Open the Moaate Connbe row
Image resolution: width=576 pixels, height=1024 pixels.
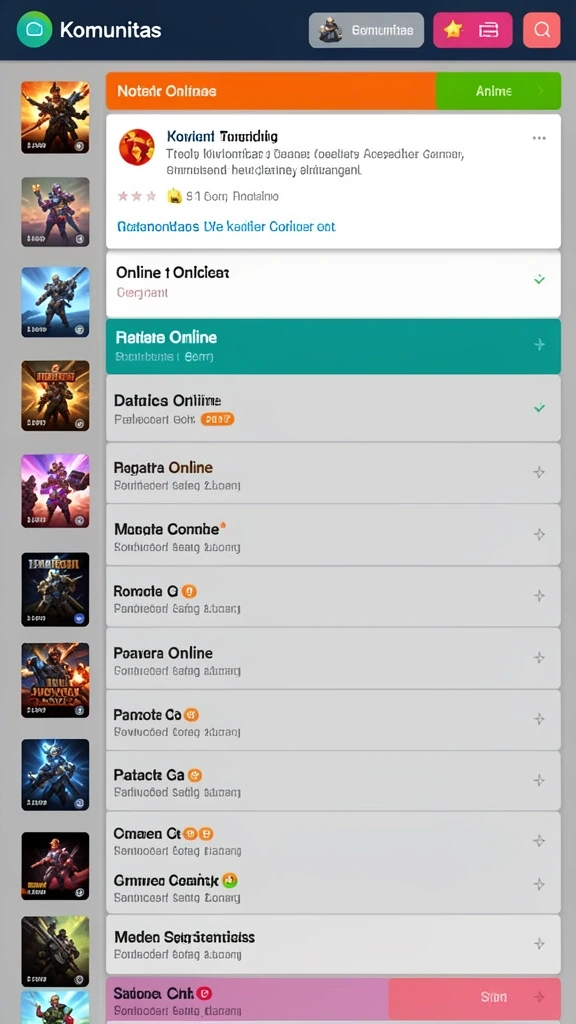[x=333, y=535]
